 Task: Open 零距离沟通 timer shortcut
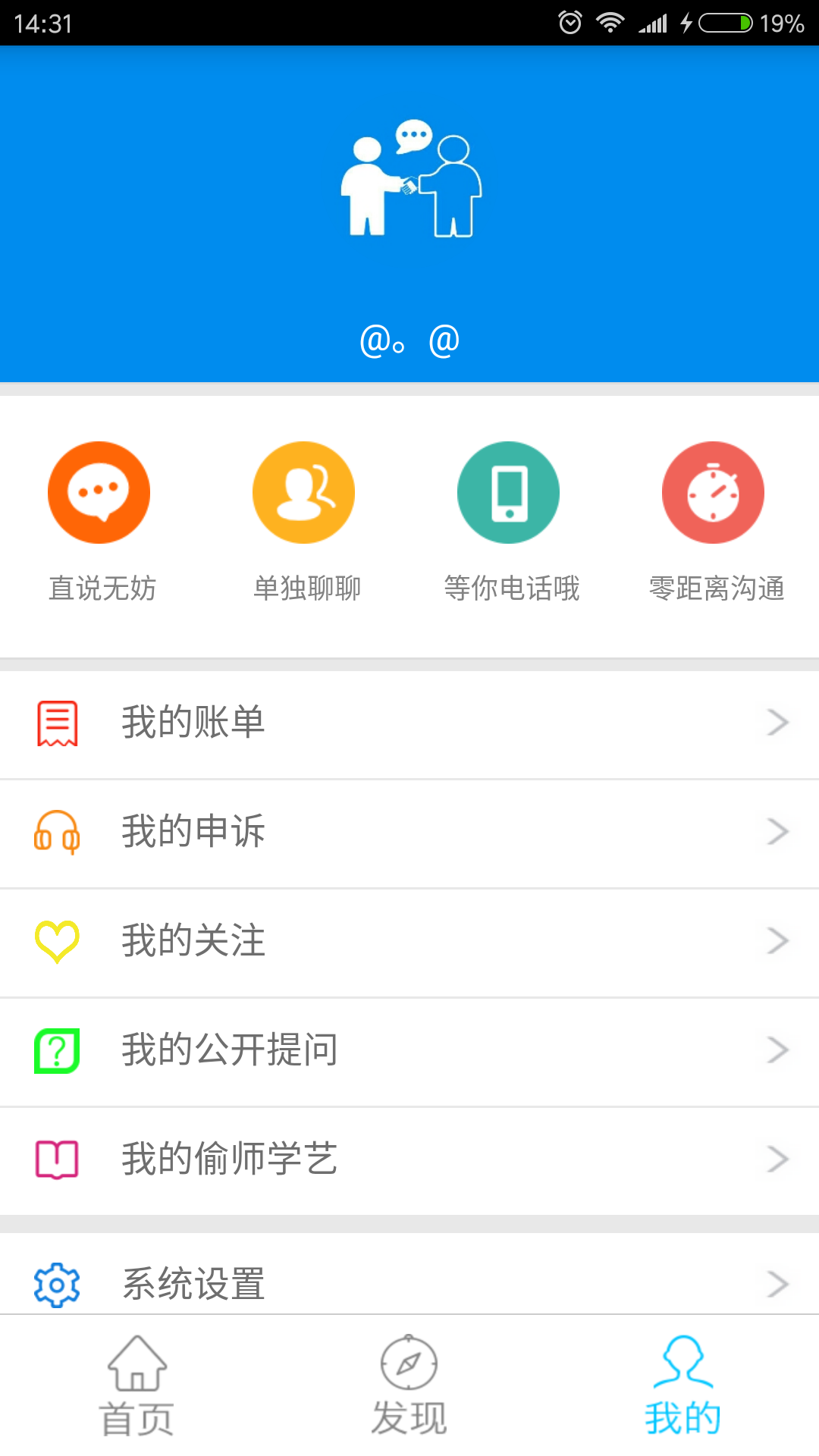[x=714, y=493]
